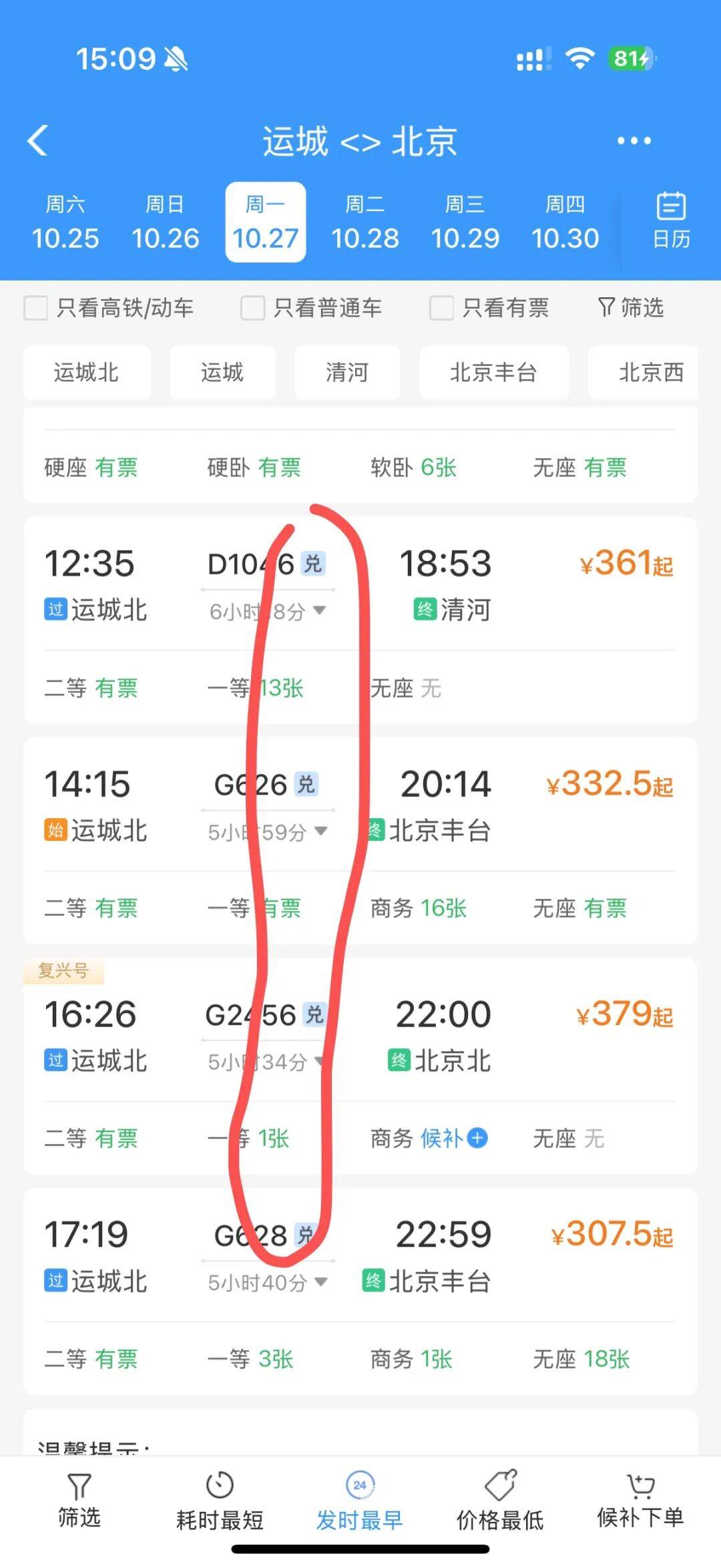Open the 日历 calendar picker
This screenshot has width=721, height=1568.
tap(670, 220)
